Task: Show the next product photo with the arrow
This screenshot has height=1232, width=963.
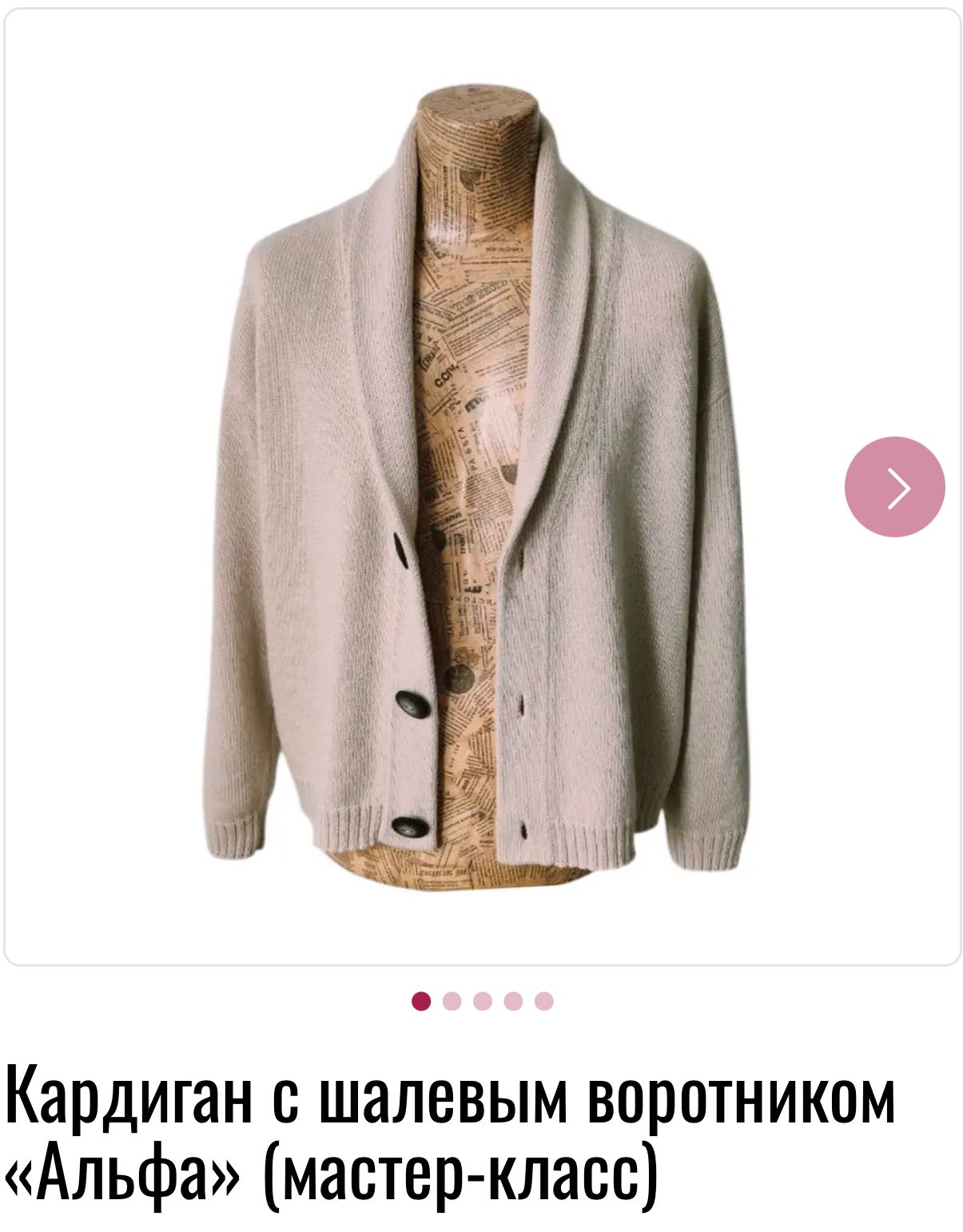Action: pyautogui.click(x=894, y=487)
